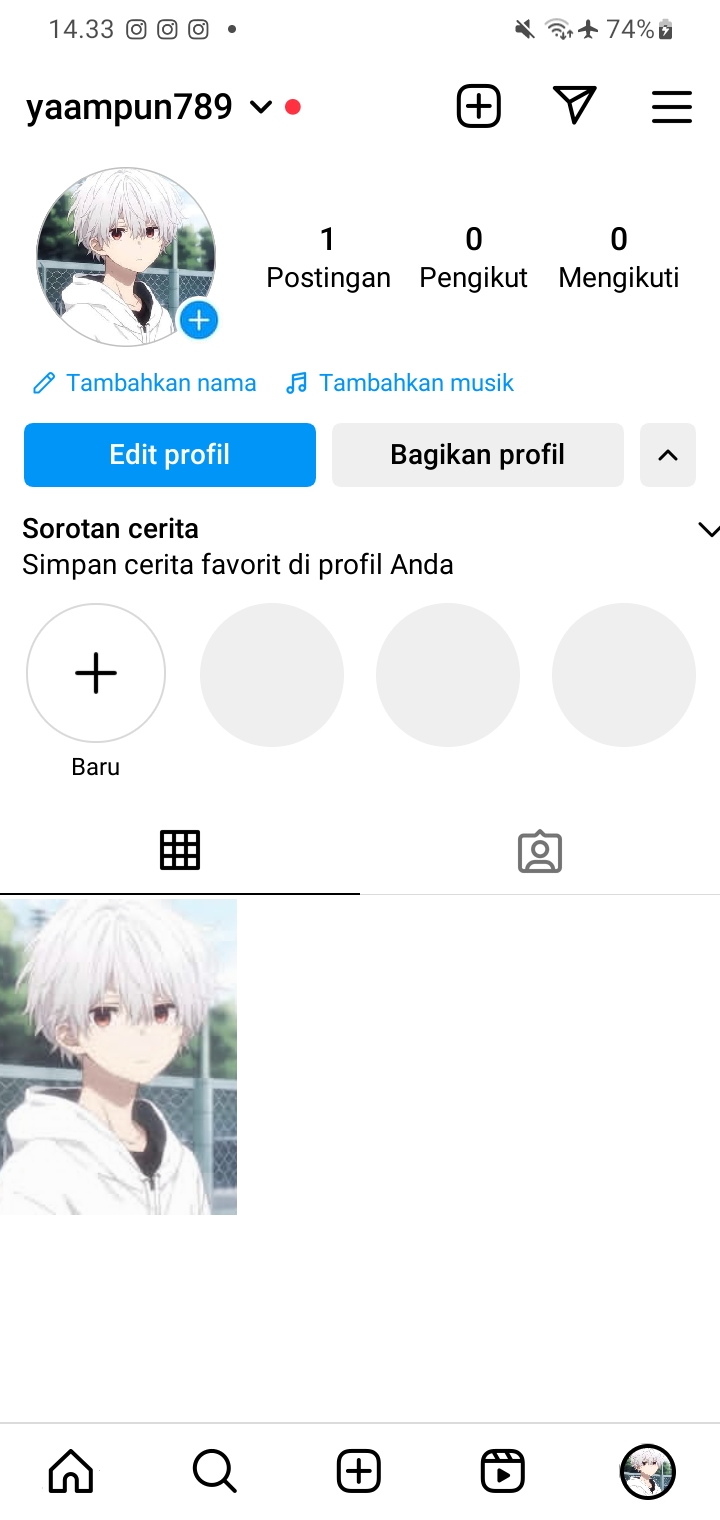Tap Tambahkan nama link
This screenshot has height=1520, width=720.
click(x=145, y=383)
